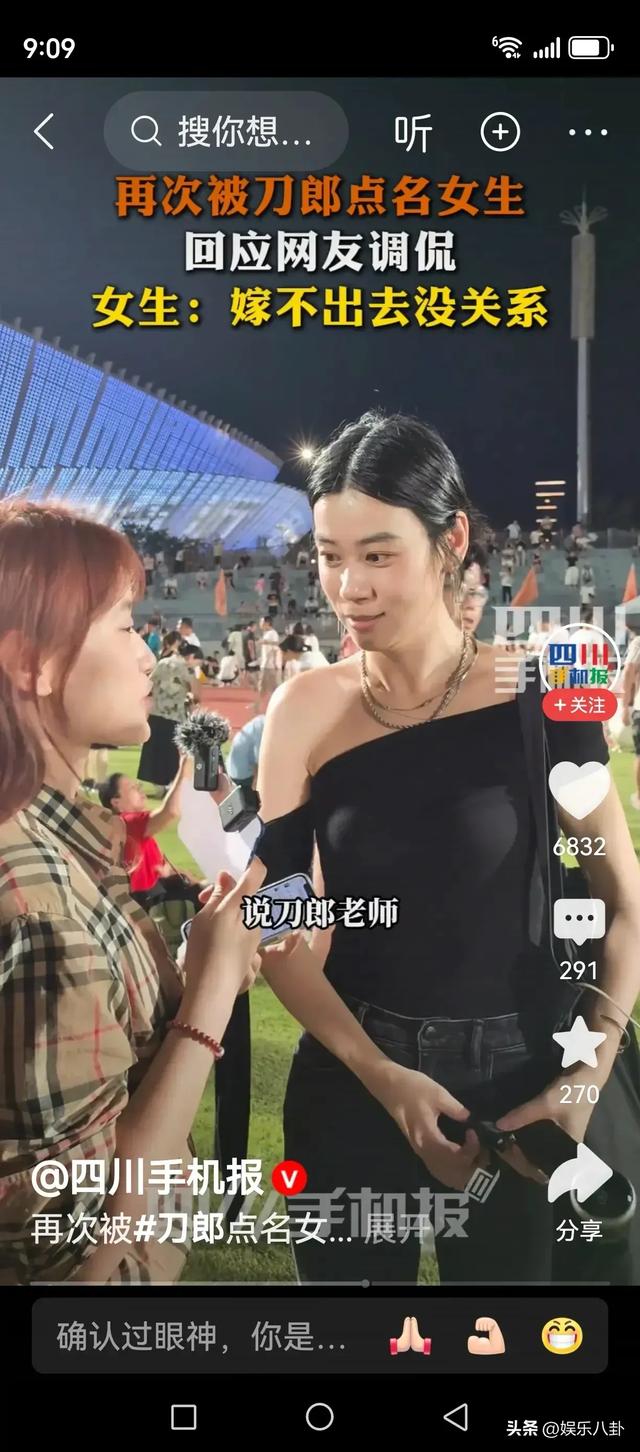The width and height of the screenshot is (640, 1452).
Task: Tap the comment input 确认过眼神
Action: coord(200,1336)
